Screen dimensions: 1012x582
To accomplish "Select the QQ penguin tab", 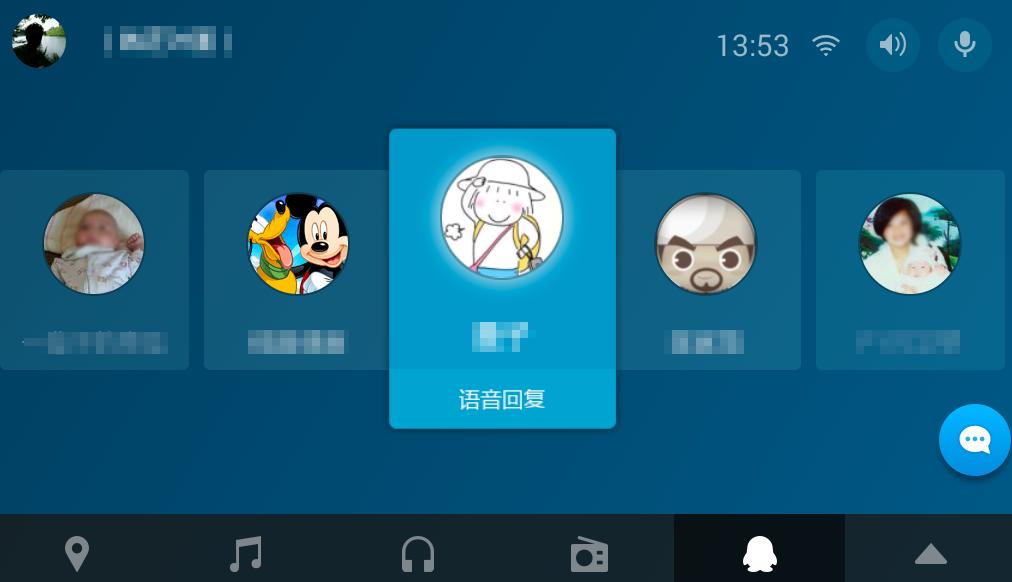I will click(760, 553).
